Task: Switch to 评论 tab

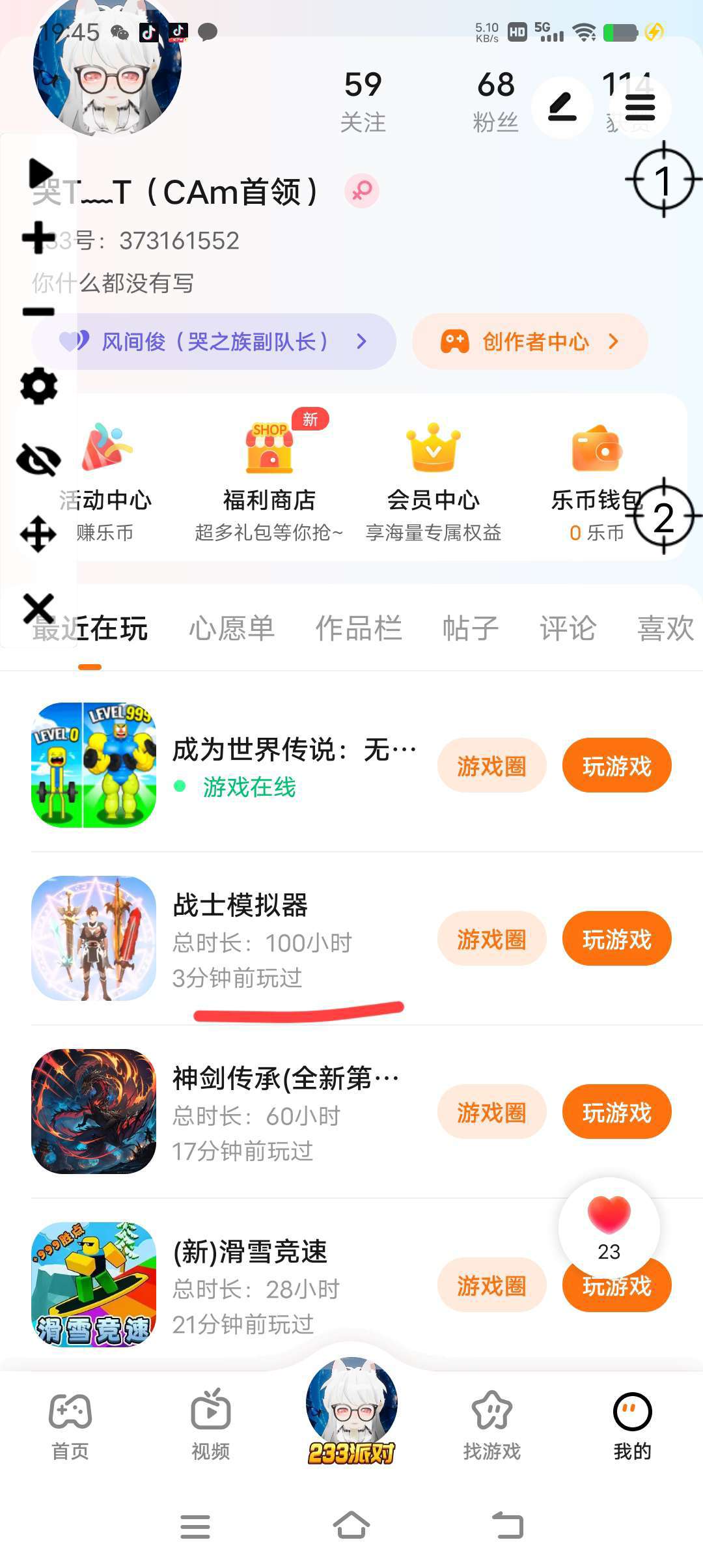Action: 568,628
